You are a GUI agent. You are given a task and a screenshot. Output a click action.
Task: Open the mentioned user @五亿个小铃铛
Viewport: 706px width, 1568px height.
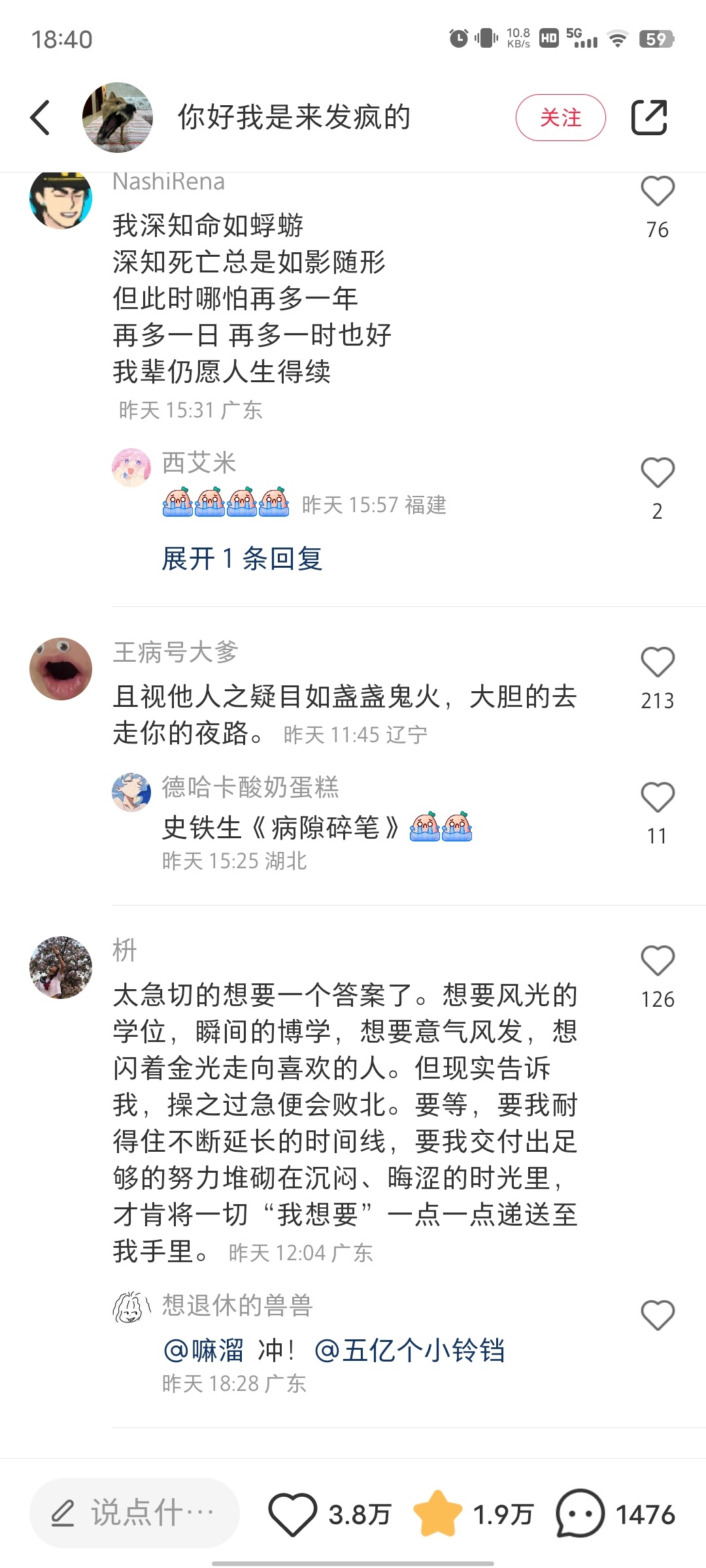[410, 1350]
